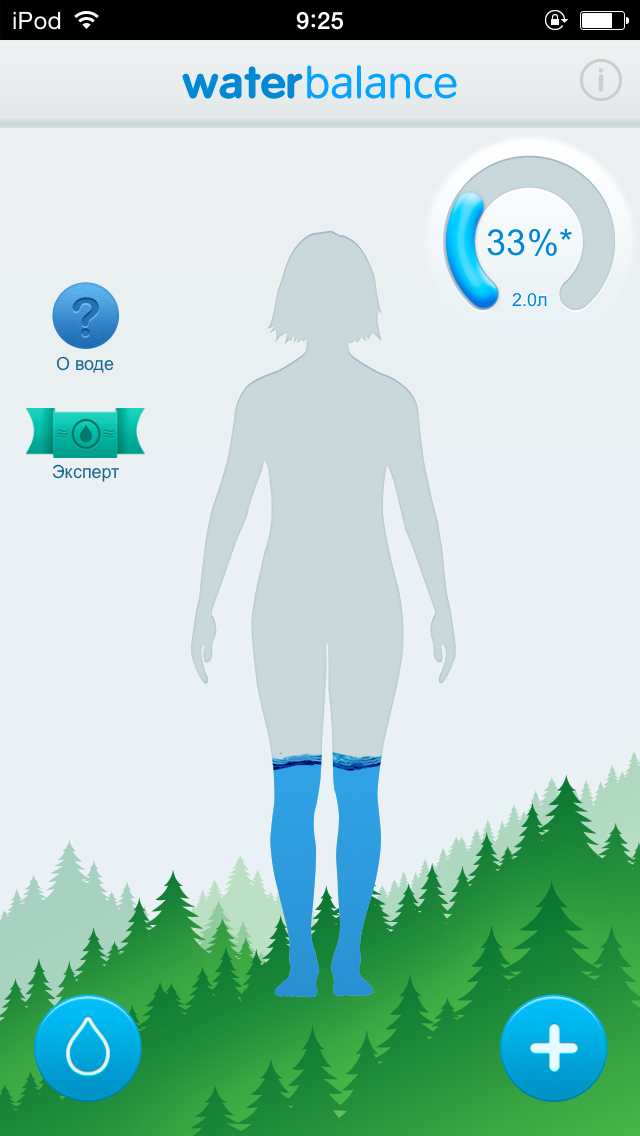Open the water drop button
Viewport: 640px width, 1136px height.
tap(88, 1048)
